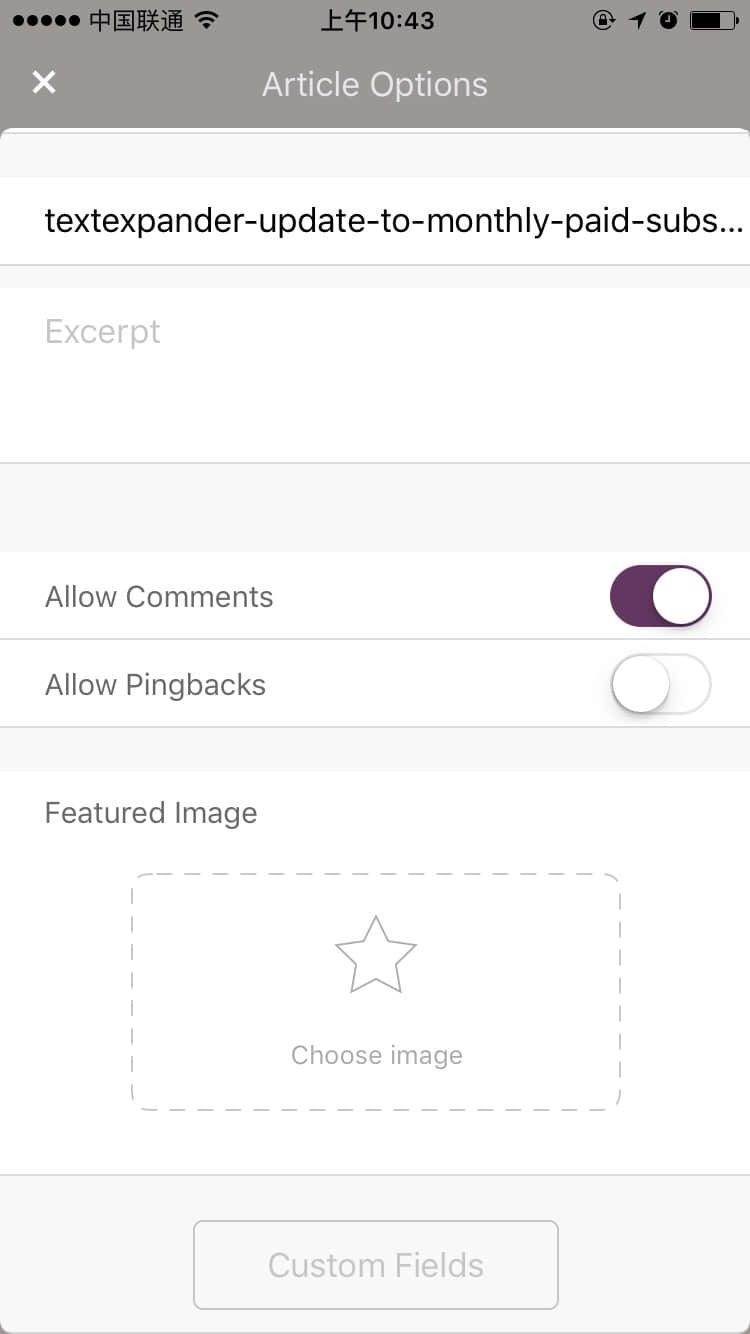Tap the Excerpt text field
Screen dimensions: 750x1334
click(x=375, y=375)
